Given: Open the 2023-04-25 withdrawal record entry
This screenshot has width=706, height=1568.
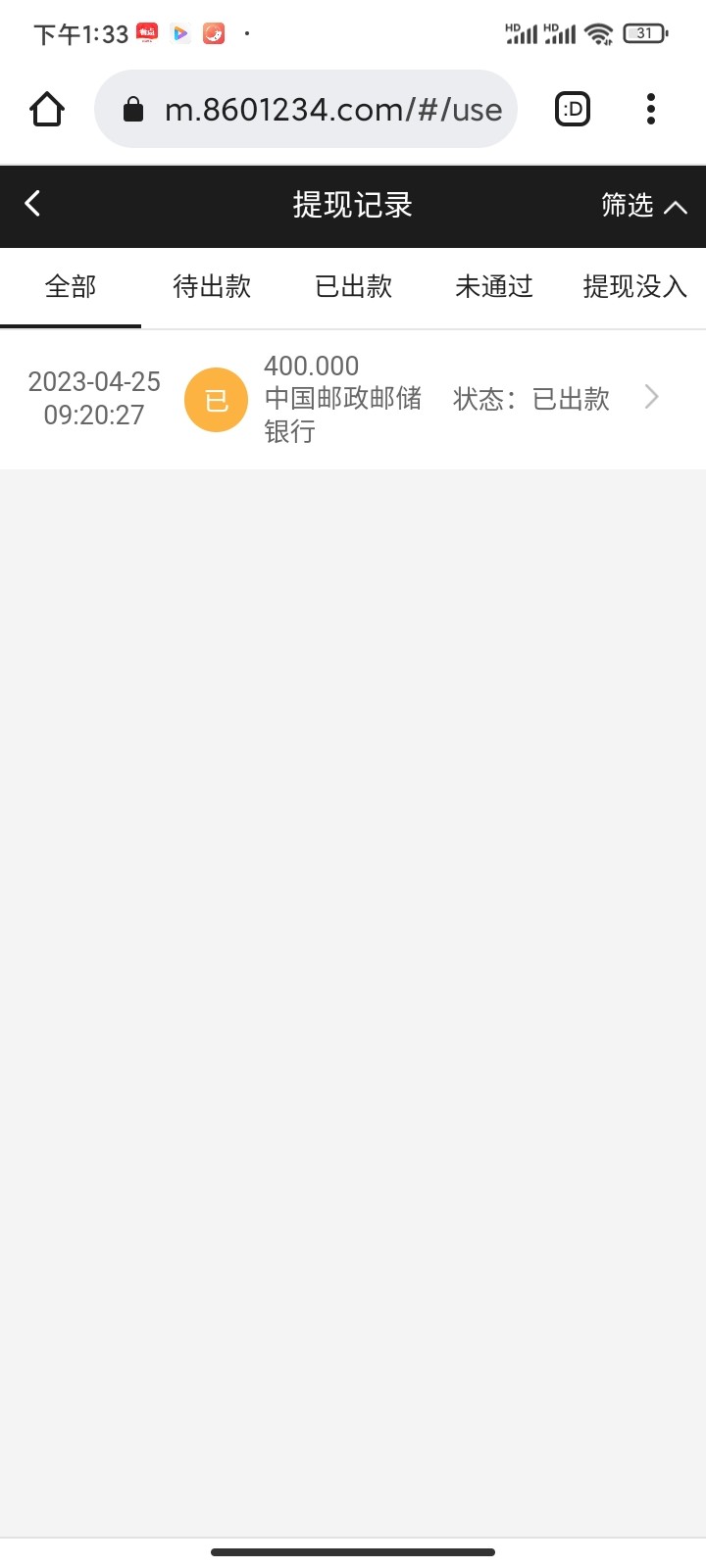Looking at the screenshot, I should point(353,398).
